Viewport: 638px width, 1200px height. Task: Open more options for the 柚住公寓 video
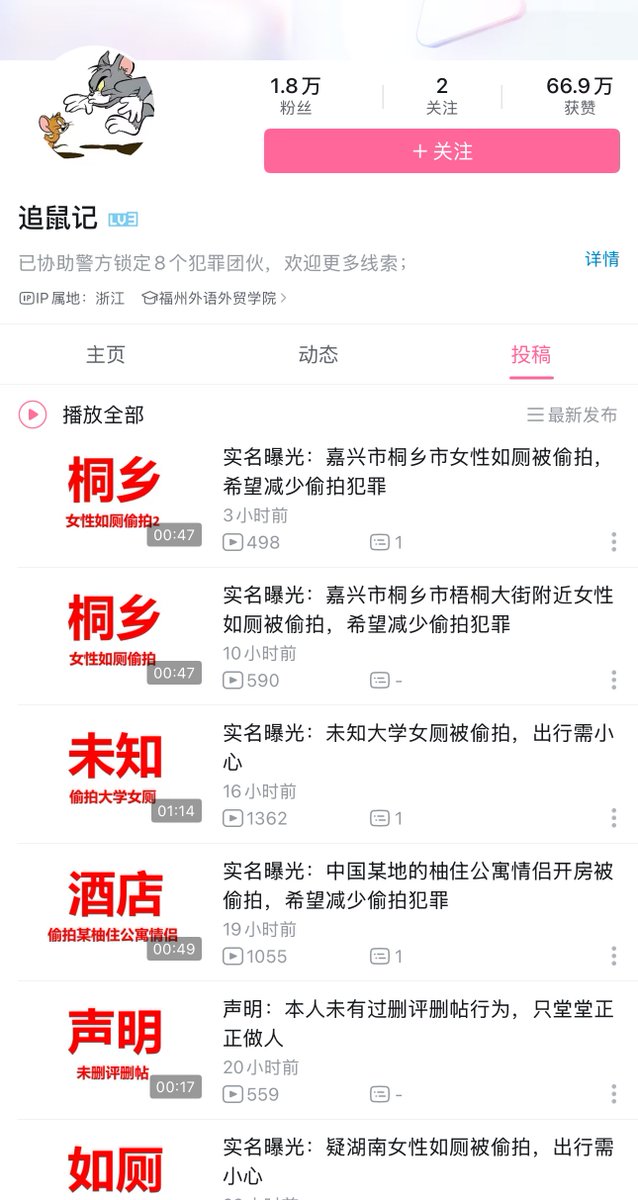point(613,956)
